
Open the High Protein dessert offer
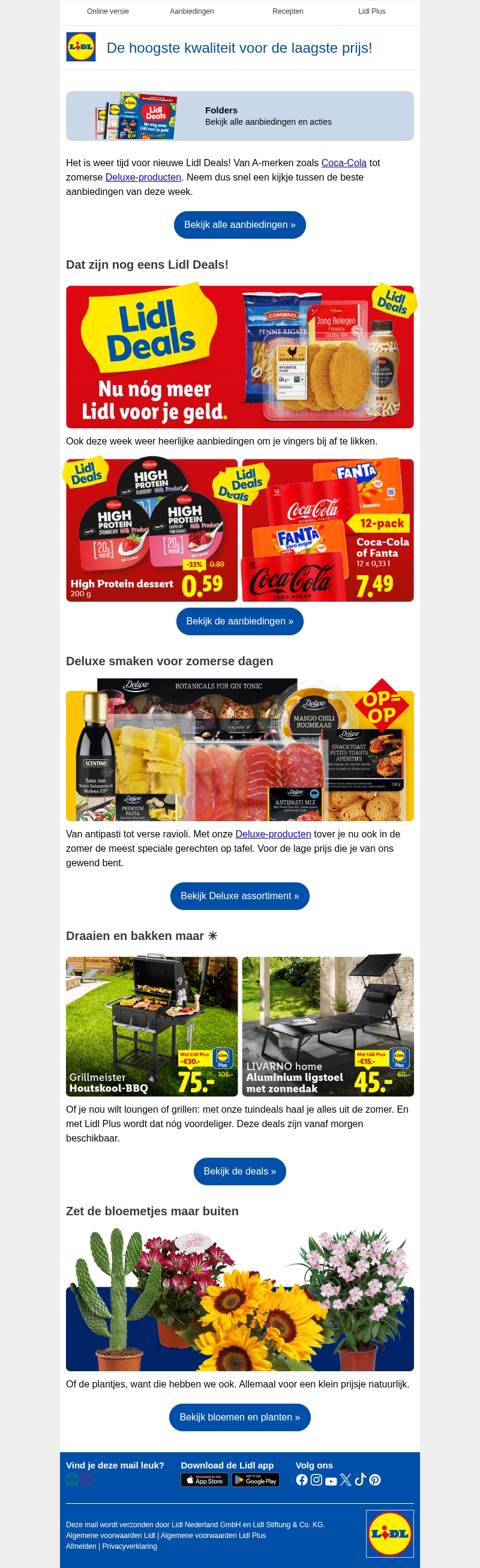coord(152,530)
